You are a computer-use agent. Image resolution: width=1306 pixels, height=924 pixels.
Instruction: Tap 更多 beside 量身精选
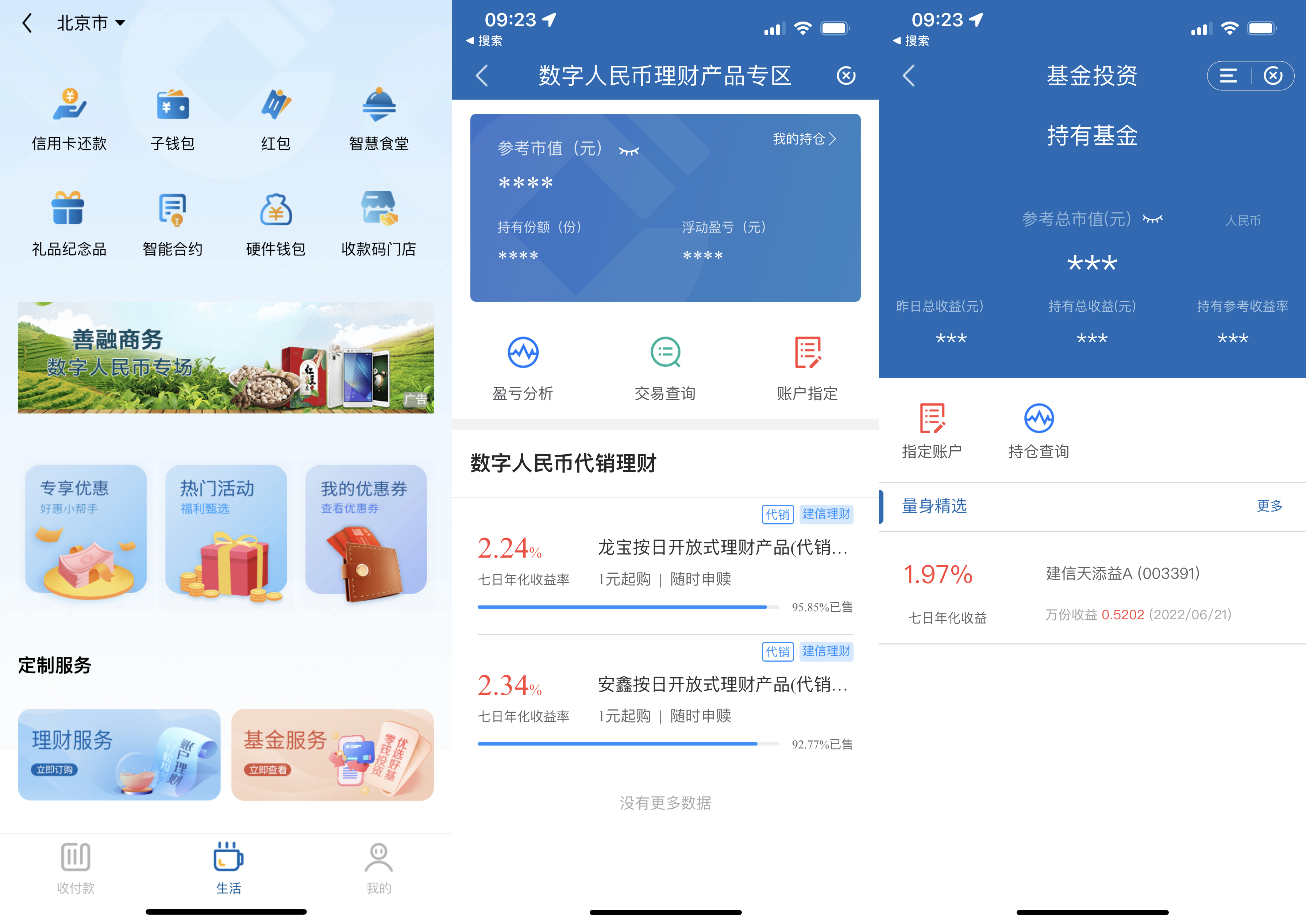tap(1269, 506)
